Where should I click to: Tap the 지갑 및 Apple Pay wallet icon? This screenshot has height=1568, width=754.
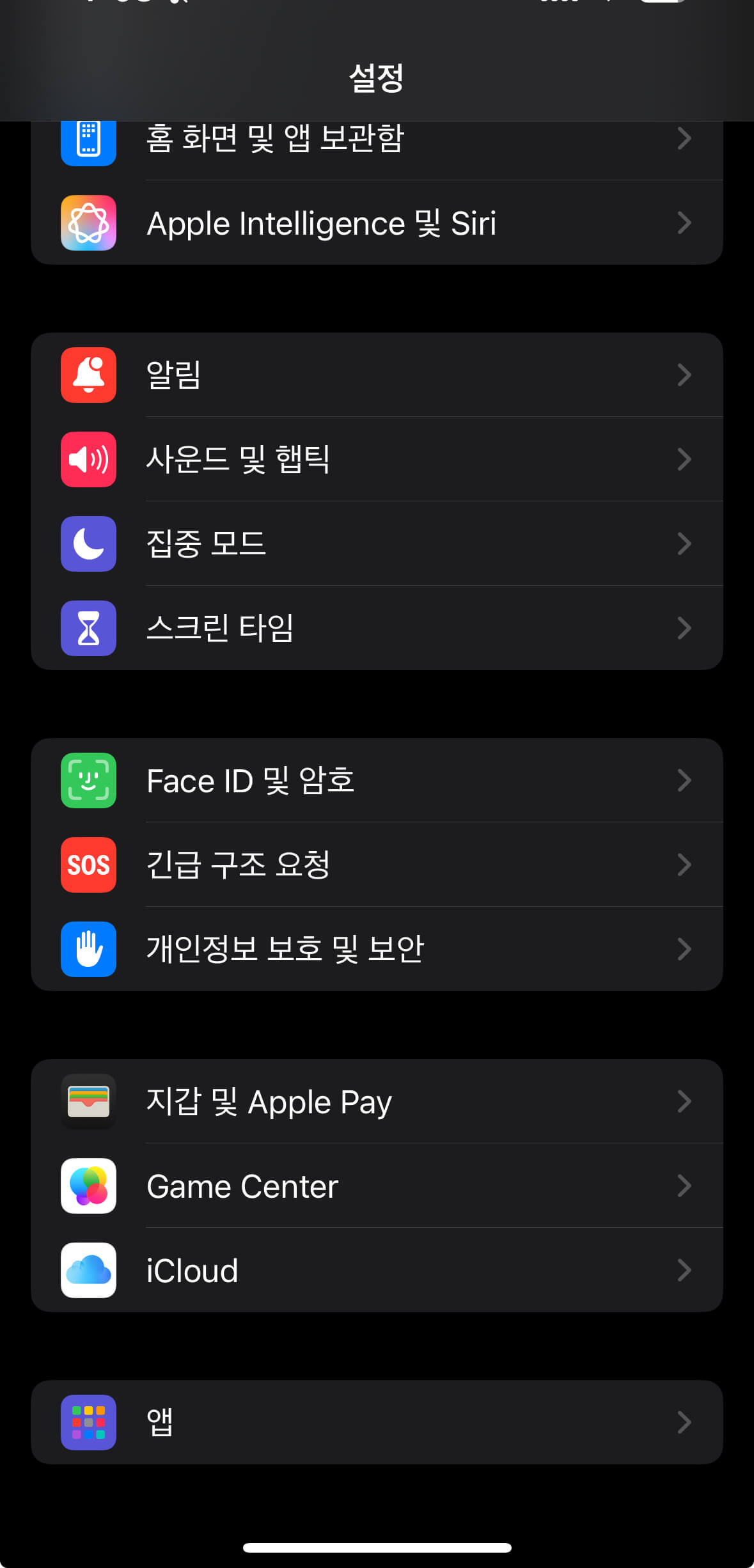pyautogui.click(x=88, y=1101)
